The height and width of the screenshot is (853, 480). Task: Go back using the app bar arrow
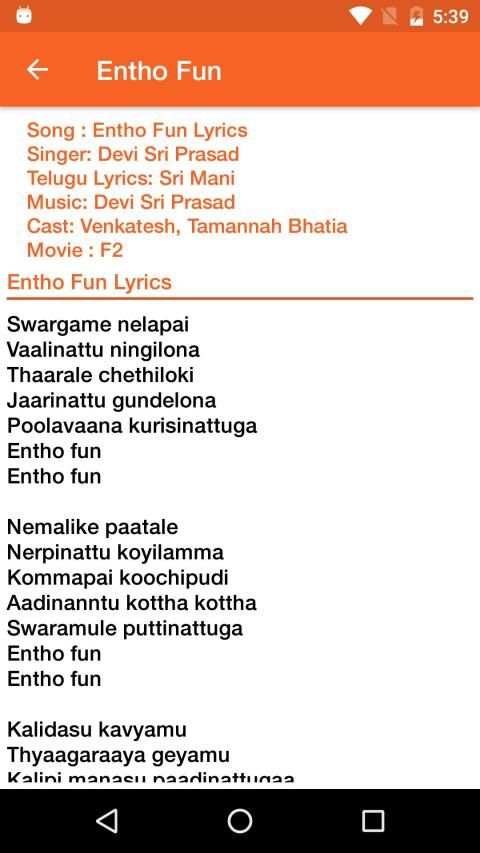coord(37,70)
